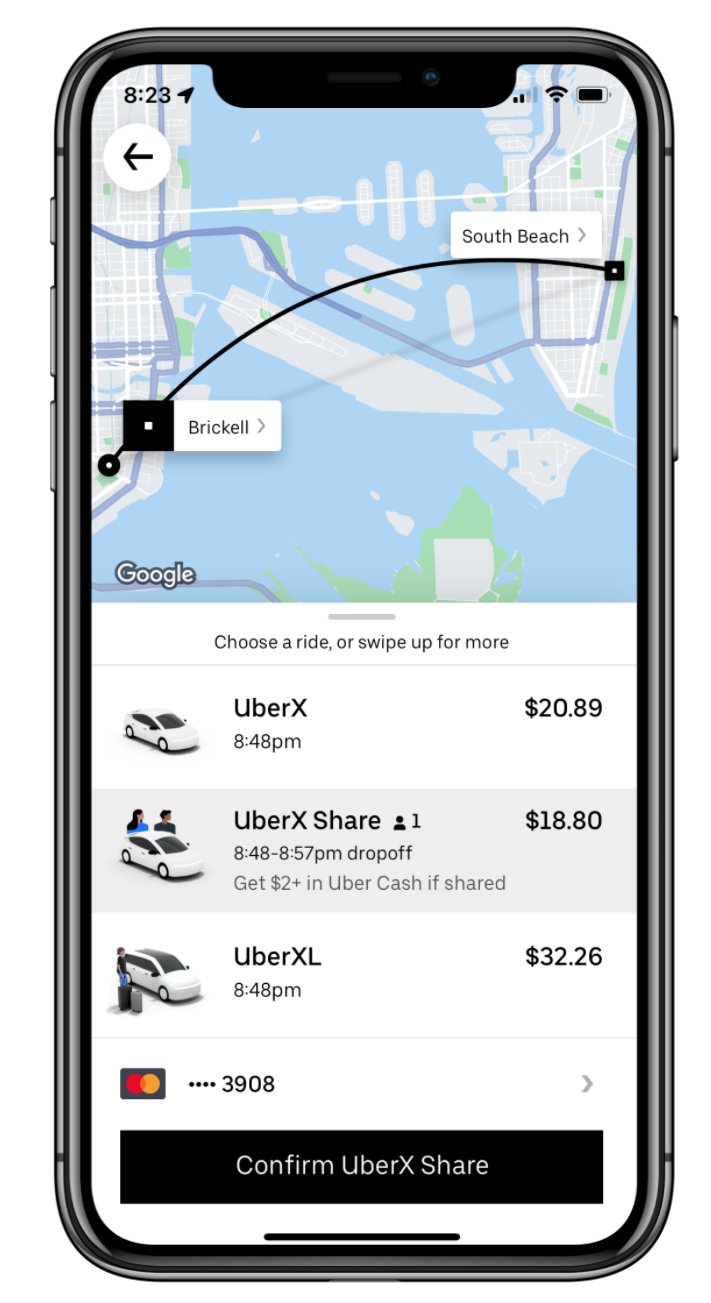Go back using the arrow button

[x=138, y=157]
